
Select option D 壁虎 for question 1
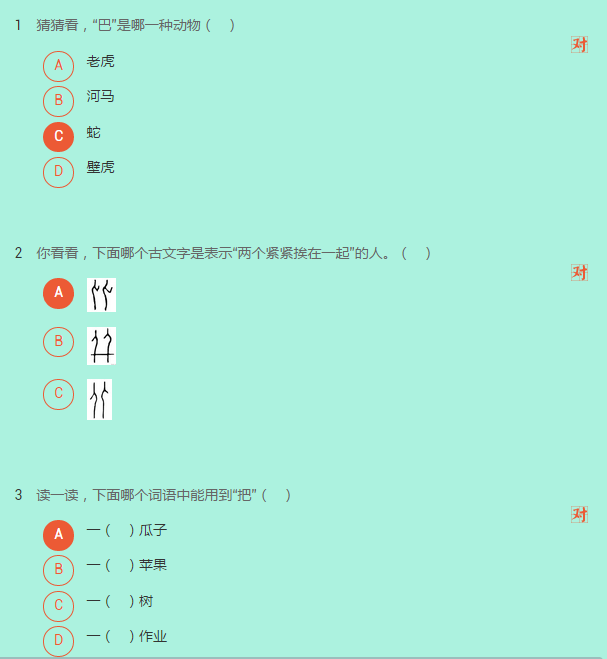coord(58,172)
